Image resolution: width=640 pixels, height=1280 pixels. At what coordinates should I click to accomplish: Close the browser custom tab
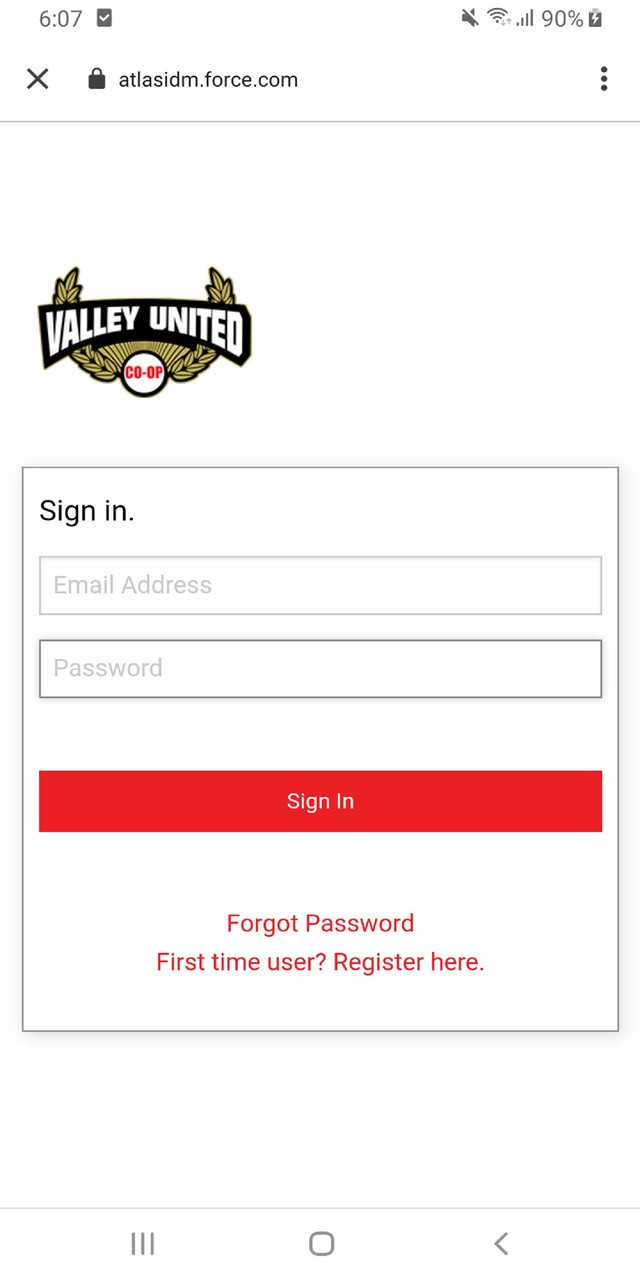[x=37, y=79]
